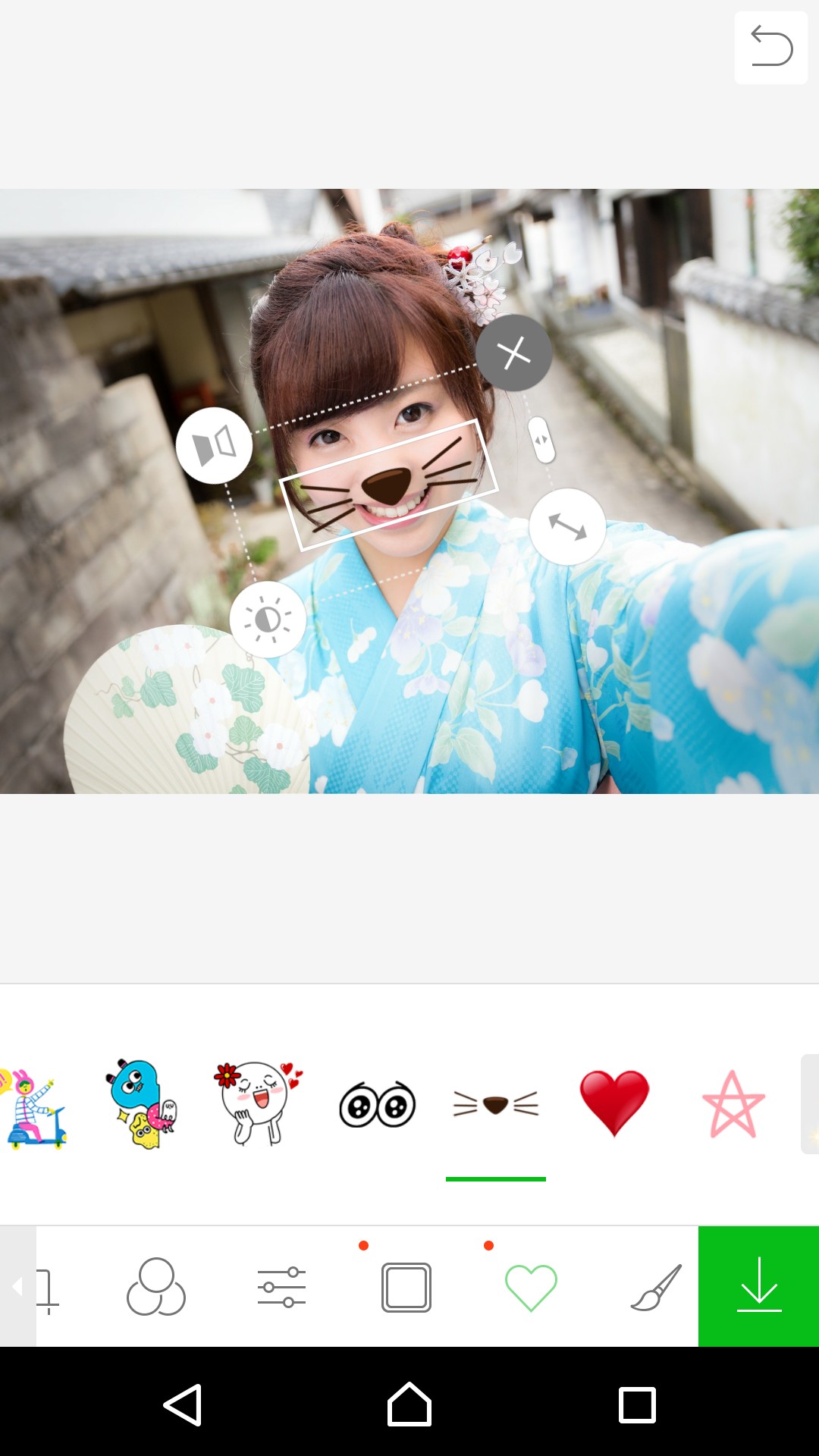819x1456 pixels.
Task: Open the heart sticker tool
Action: pyautogui.click(x=531, y=1287)
